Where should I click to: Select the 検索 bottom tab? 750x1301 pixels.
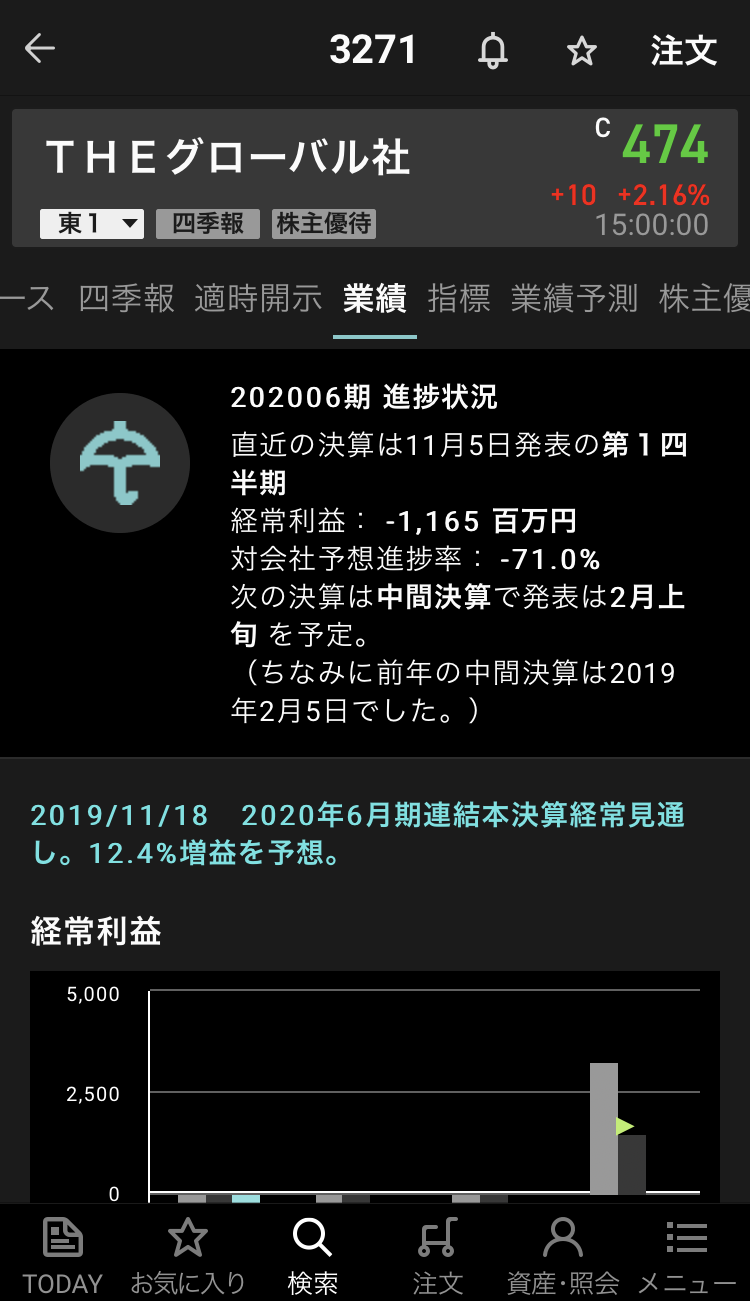(312, 1255)
